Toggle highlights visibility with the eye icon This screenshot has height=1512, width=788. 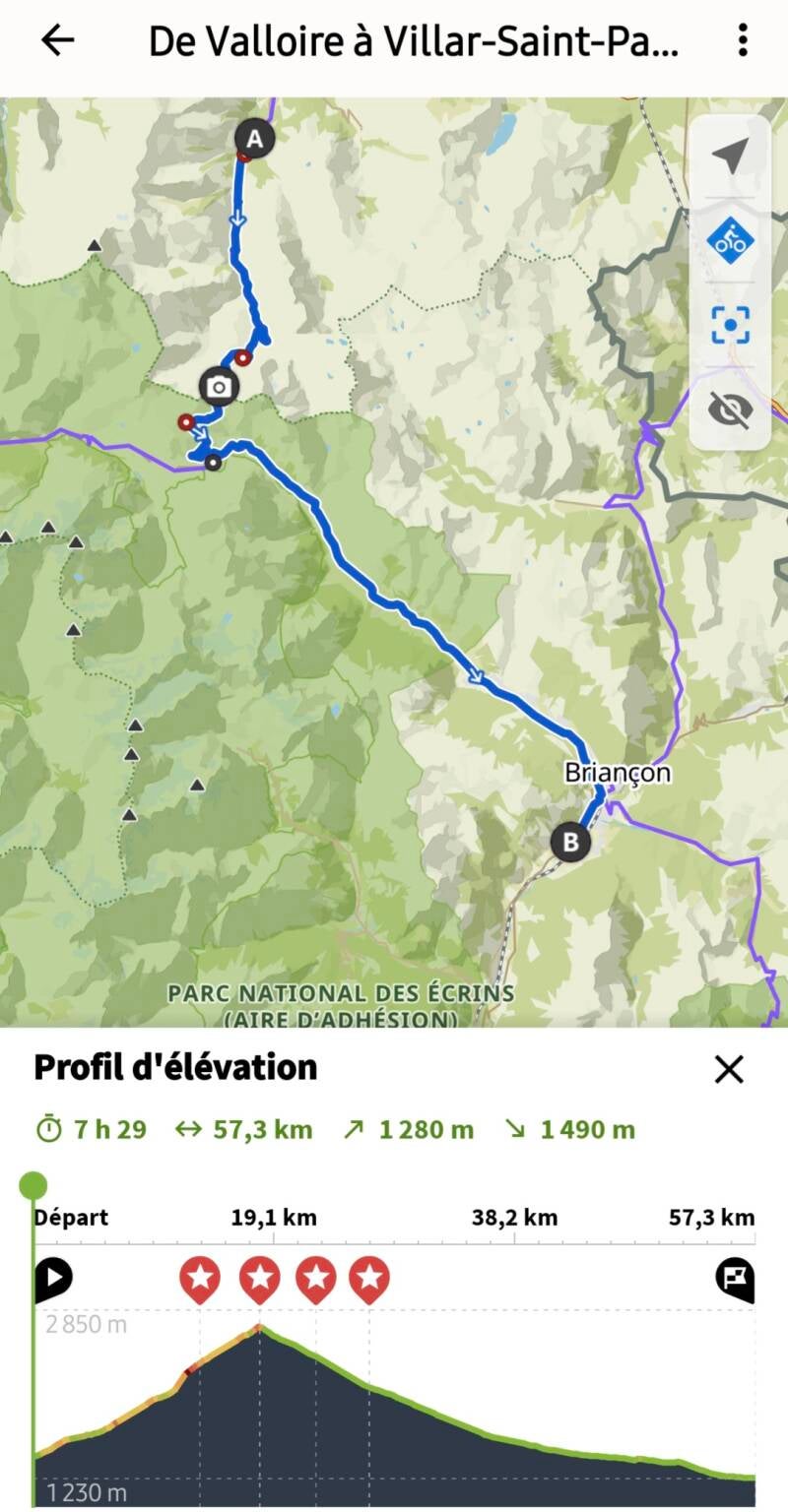pyautogui.click(x=730, y=408)
